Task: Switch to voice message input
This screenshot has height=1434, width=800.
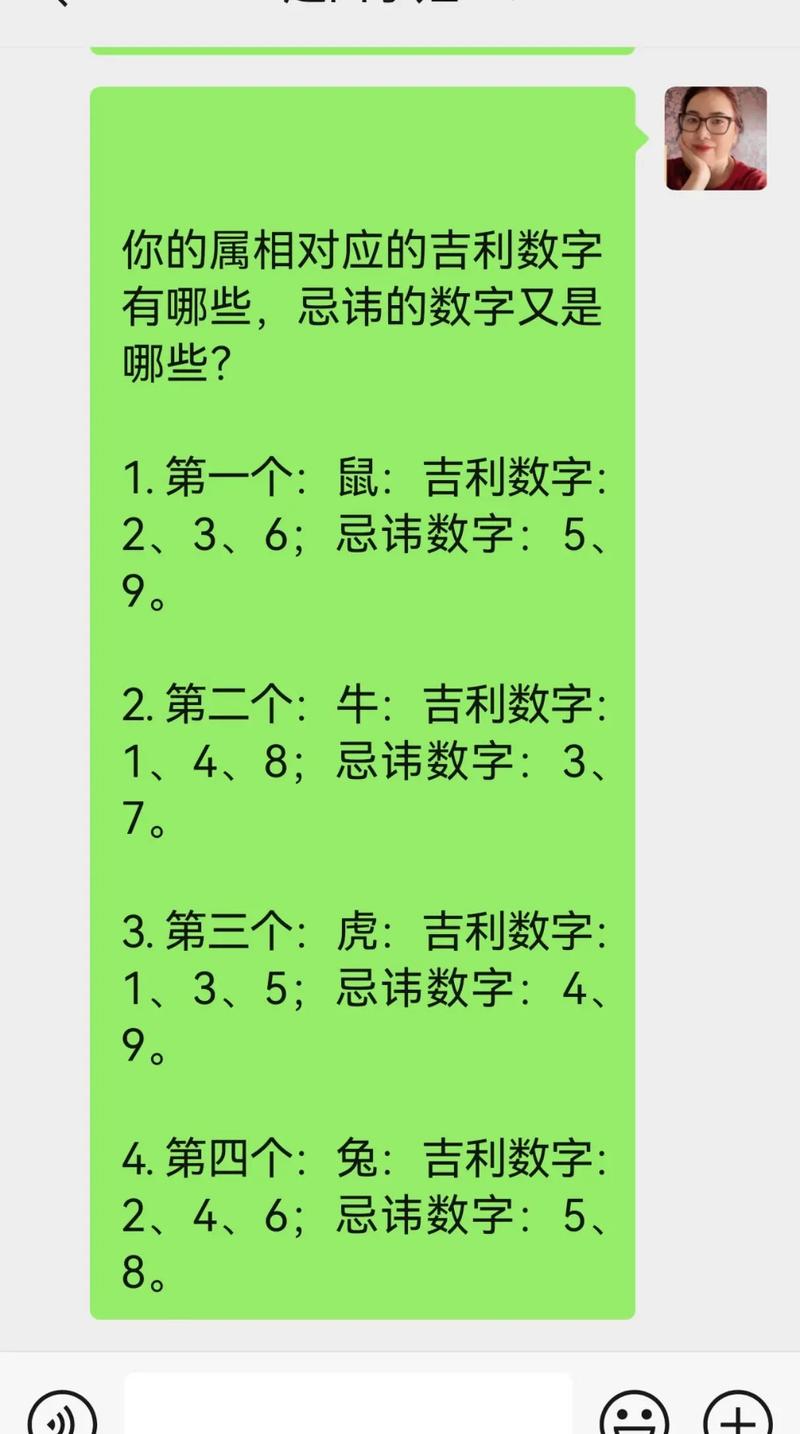Action: point(62,1414)
